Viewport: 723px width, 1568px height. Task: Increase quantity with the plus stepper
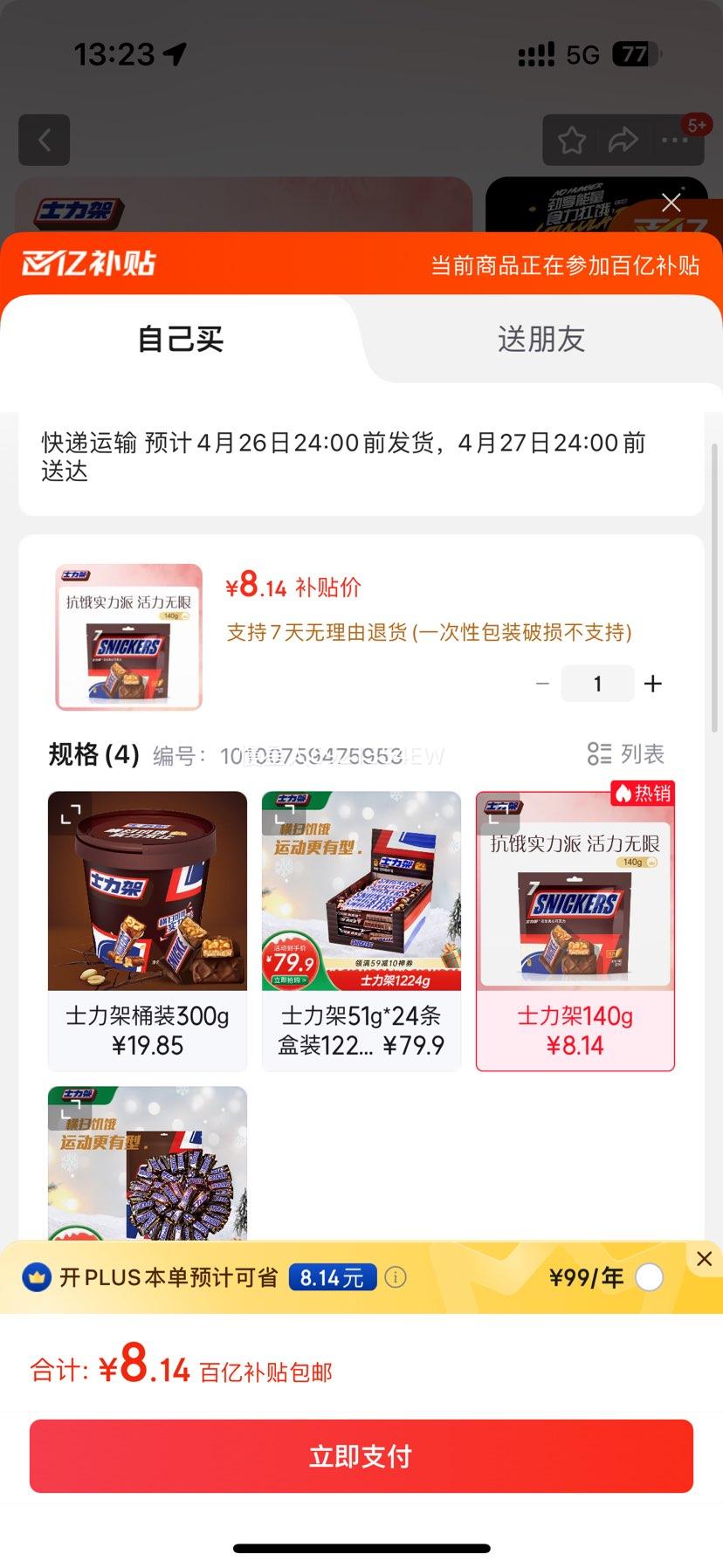click(652, 683)
